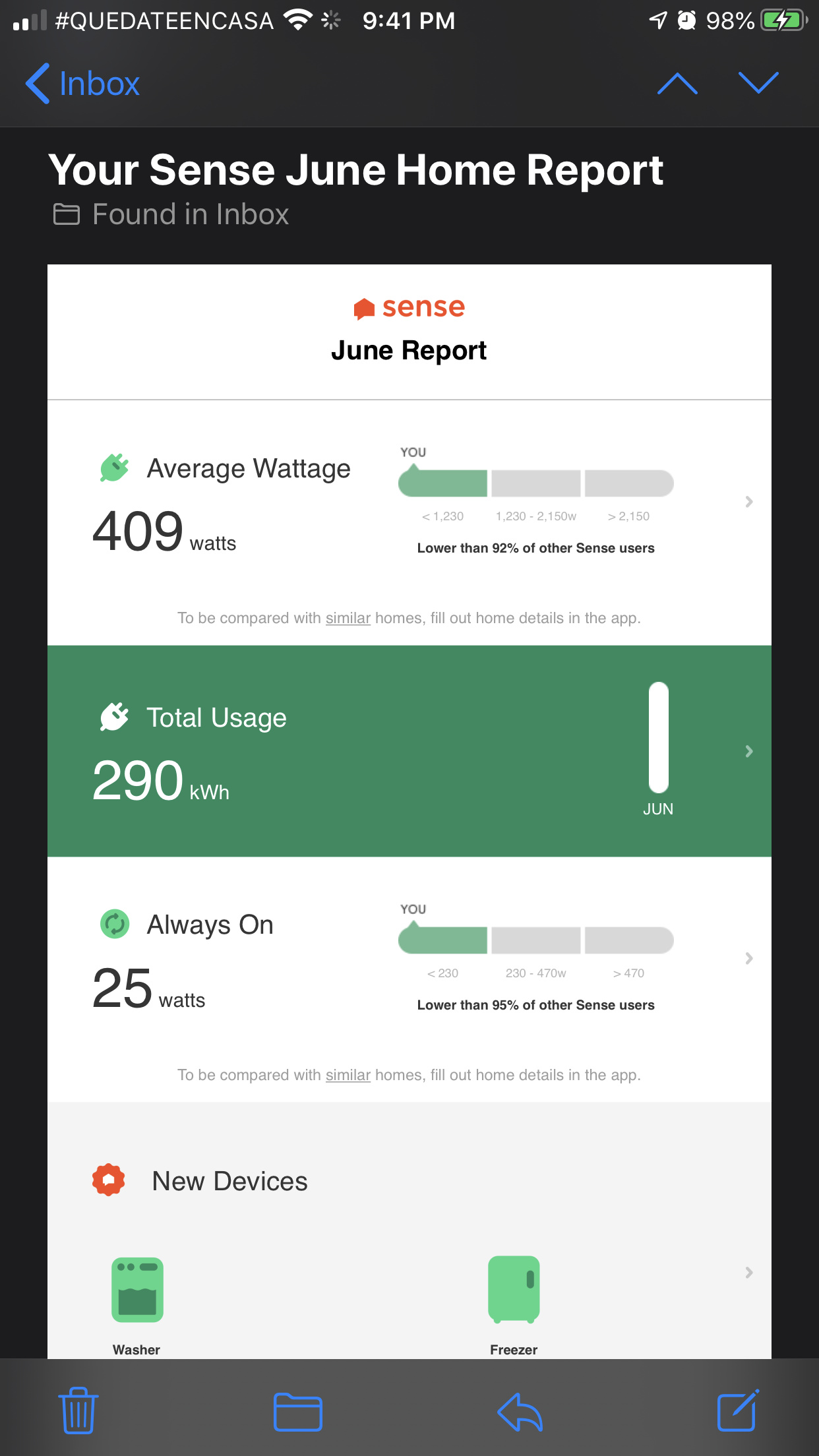The image size is (819, 1456).
Task: Open Average Wattage details chevron
Action: [x=749, y=502]
